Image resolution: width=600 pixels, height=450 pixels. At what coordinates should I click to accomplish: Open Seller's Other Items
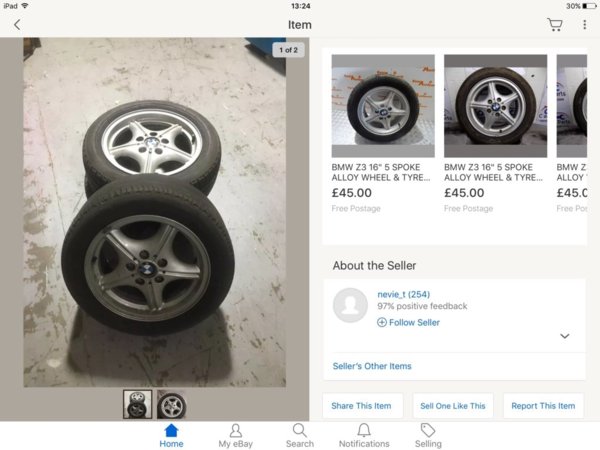coord(372,366)
